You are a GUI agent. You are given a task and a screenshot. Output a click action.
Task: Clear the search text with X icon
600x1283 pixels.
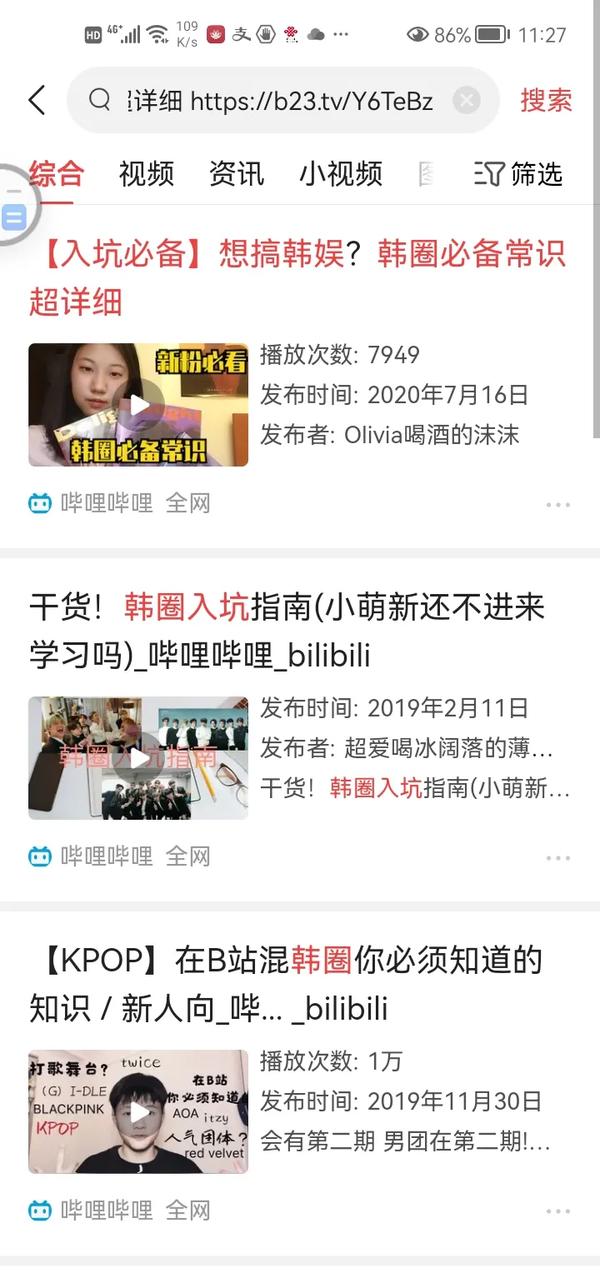466,100
